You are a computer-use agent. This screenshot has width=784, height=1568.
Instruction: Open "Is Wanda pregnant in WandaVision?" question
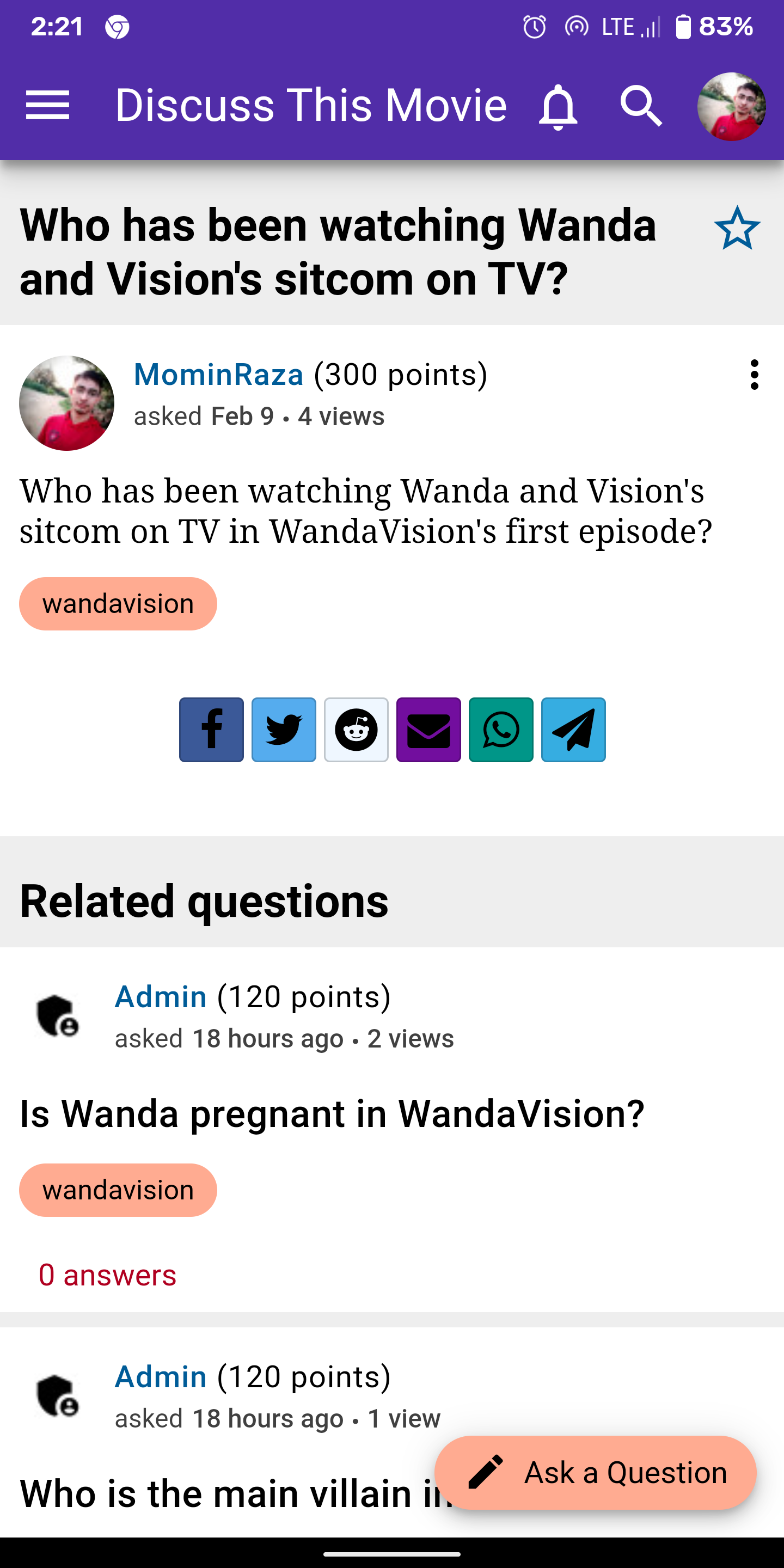pos(332,1114)
